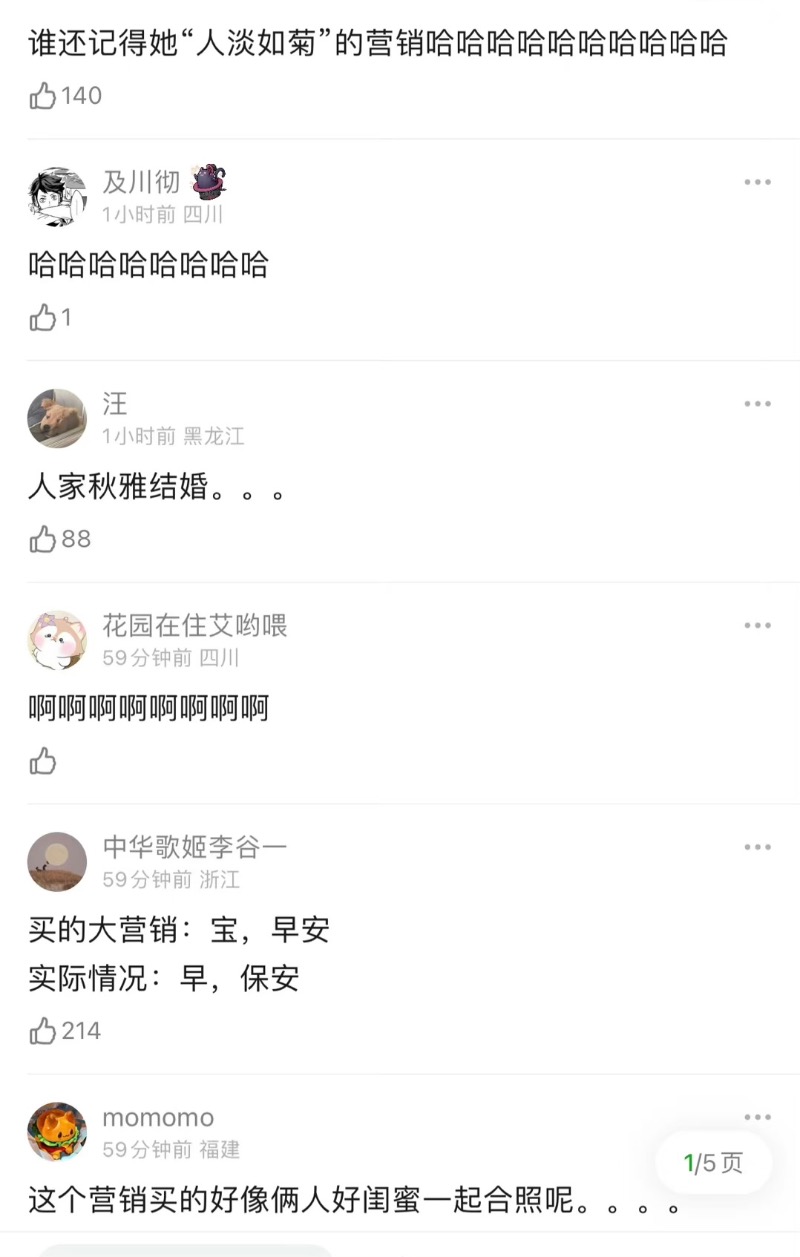Like the comment "人家秋雅结婚"
800x1257 pixels.
tap(43, 540)
